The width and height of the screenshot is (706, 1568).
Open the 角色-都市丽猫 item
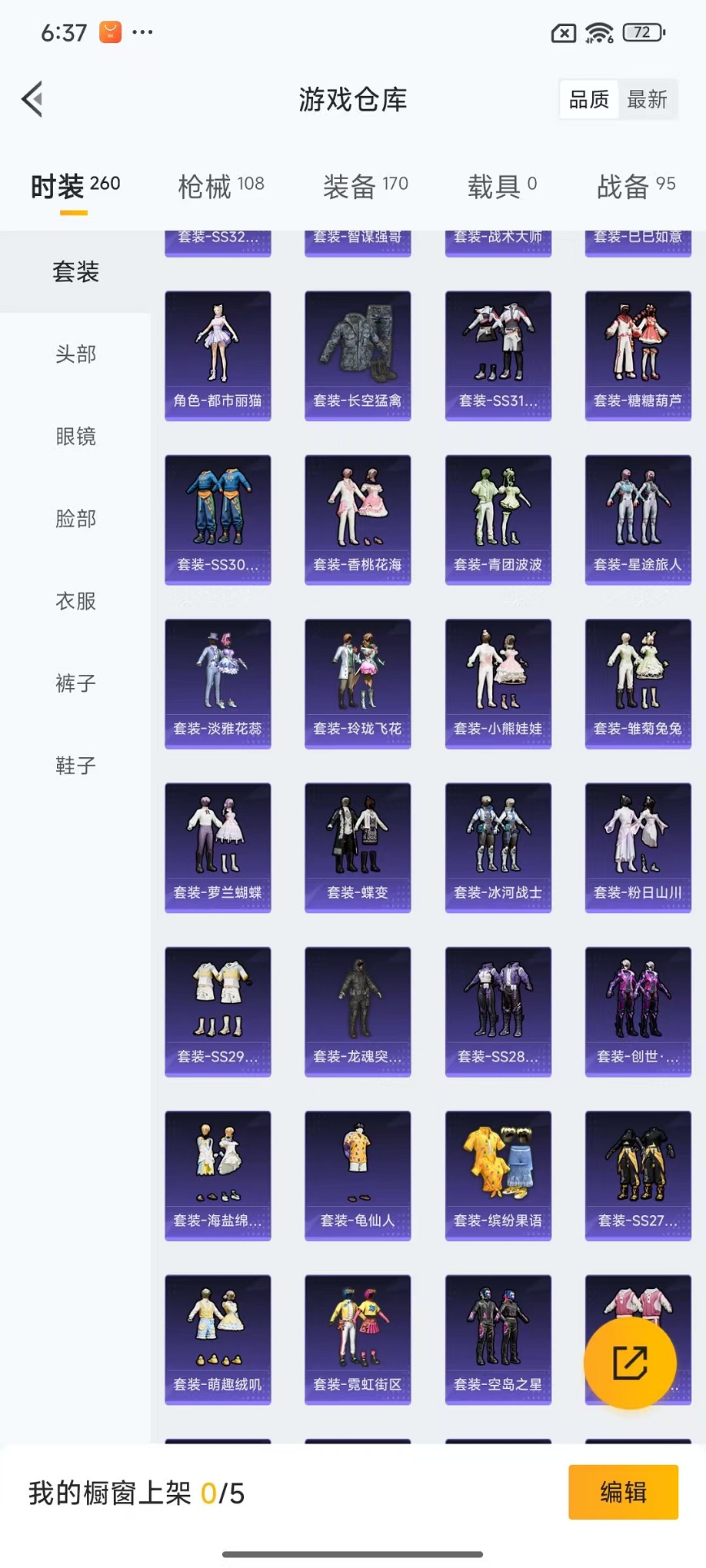pos(218,355)
